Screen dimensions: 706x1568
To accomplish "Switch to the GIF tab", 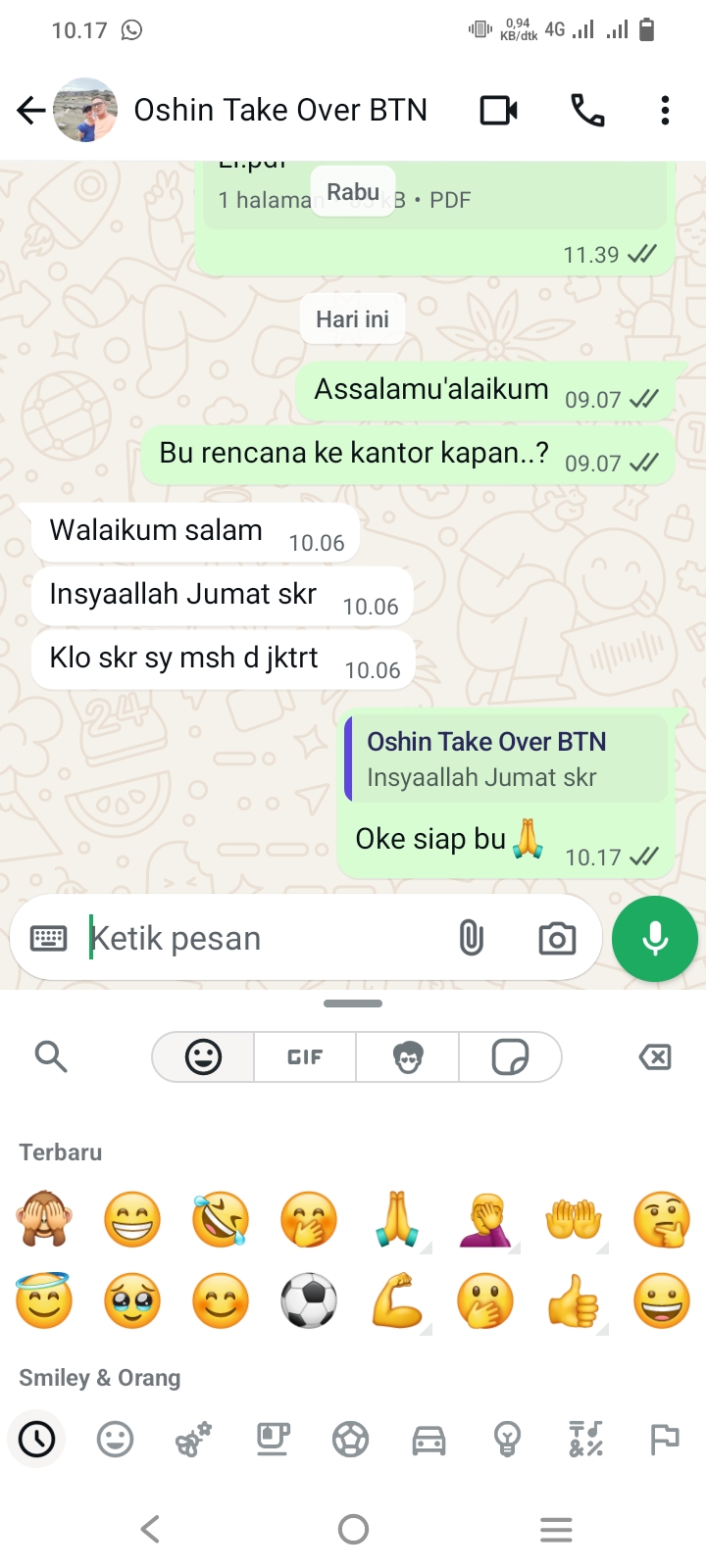I will [x=305, y=1056].
